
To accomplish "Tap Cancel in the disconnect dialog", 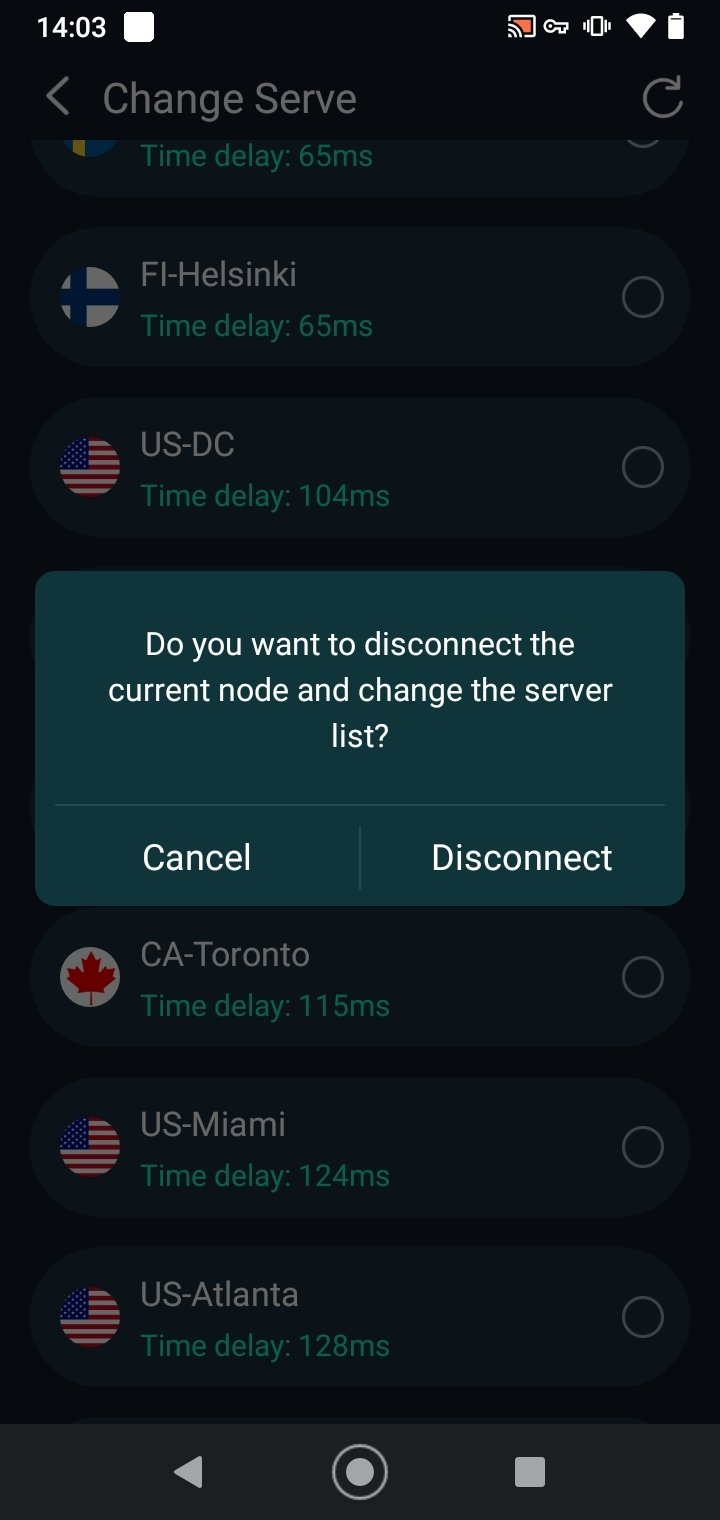I will tap(197, 857).
